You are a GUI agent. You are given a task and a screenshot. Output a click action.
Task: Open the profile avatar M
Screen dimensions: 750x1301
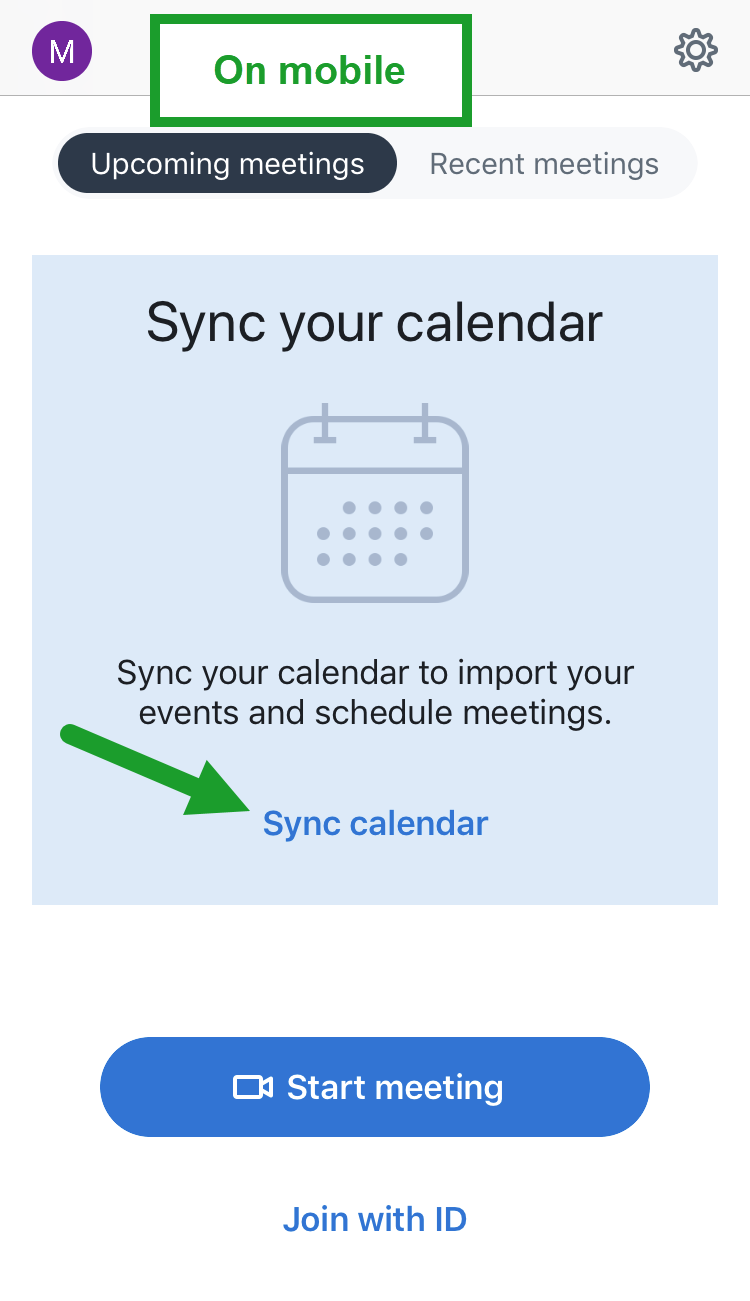click(x=62, y=50)
